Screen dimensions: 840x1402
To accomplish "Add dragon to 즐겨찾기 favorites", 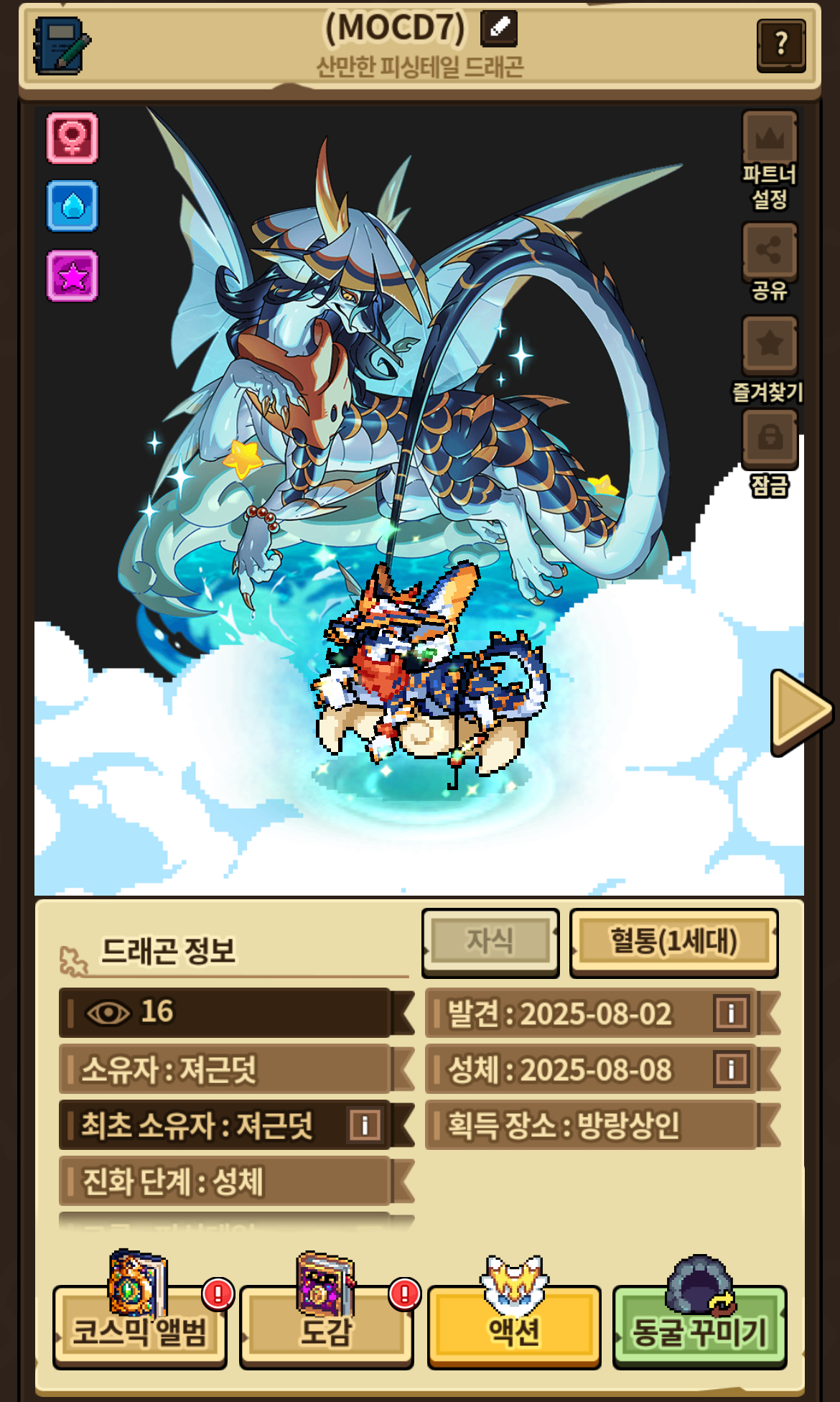I will tap(770, 345).
